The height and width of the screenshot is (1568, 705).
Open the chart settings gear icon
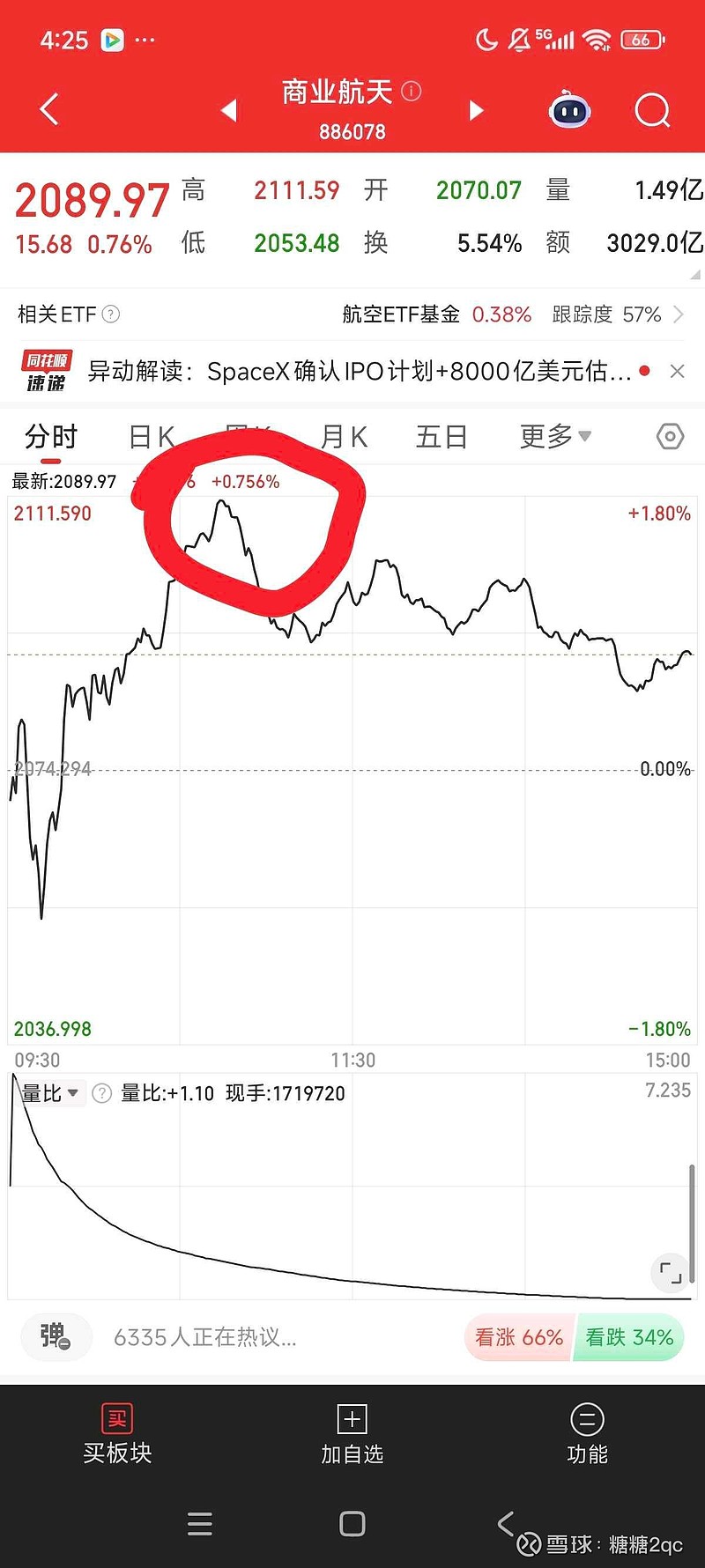(669, 436)
